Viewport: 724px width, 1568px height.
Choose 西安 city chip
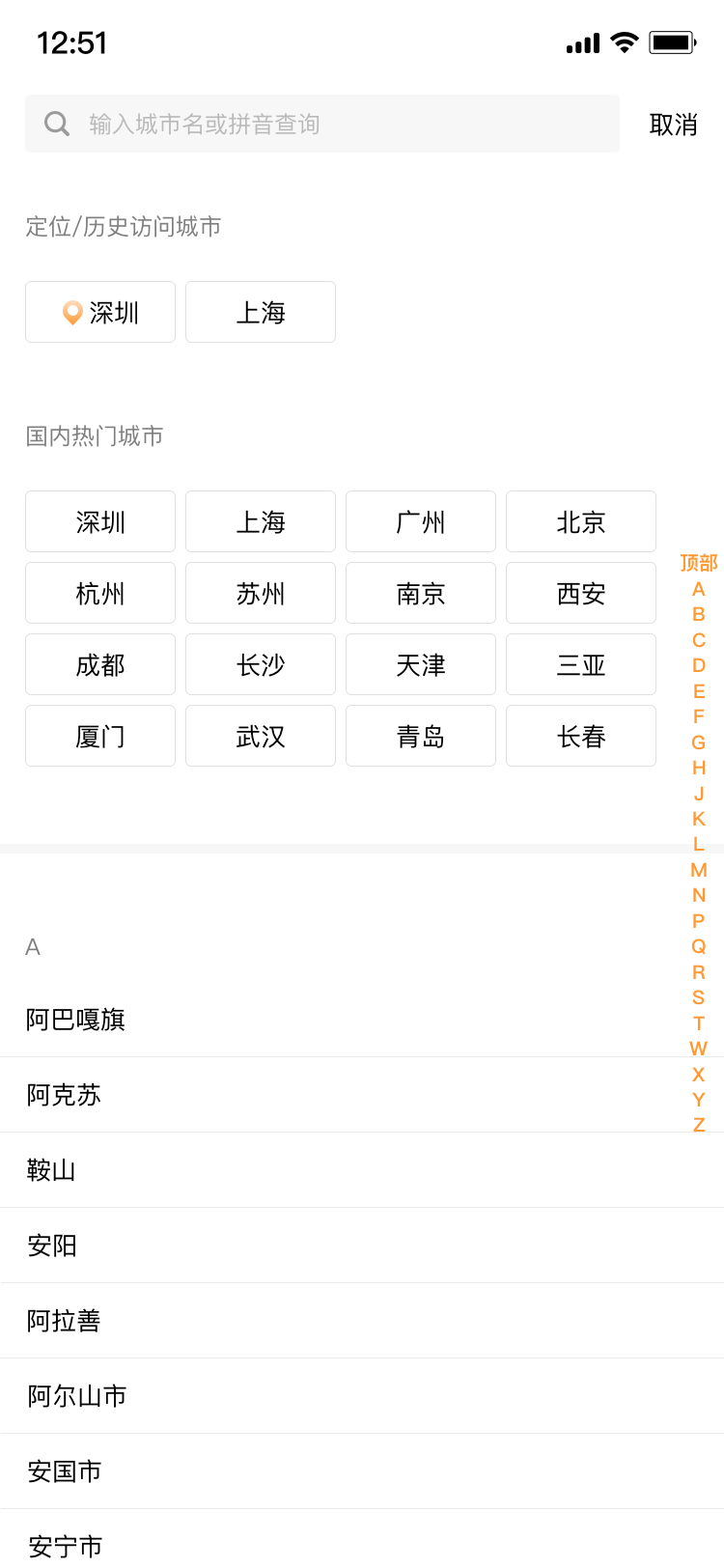(x=581, y=593)
